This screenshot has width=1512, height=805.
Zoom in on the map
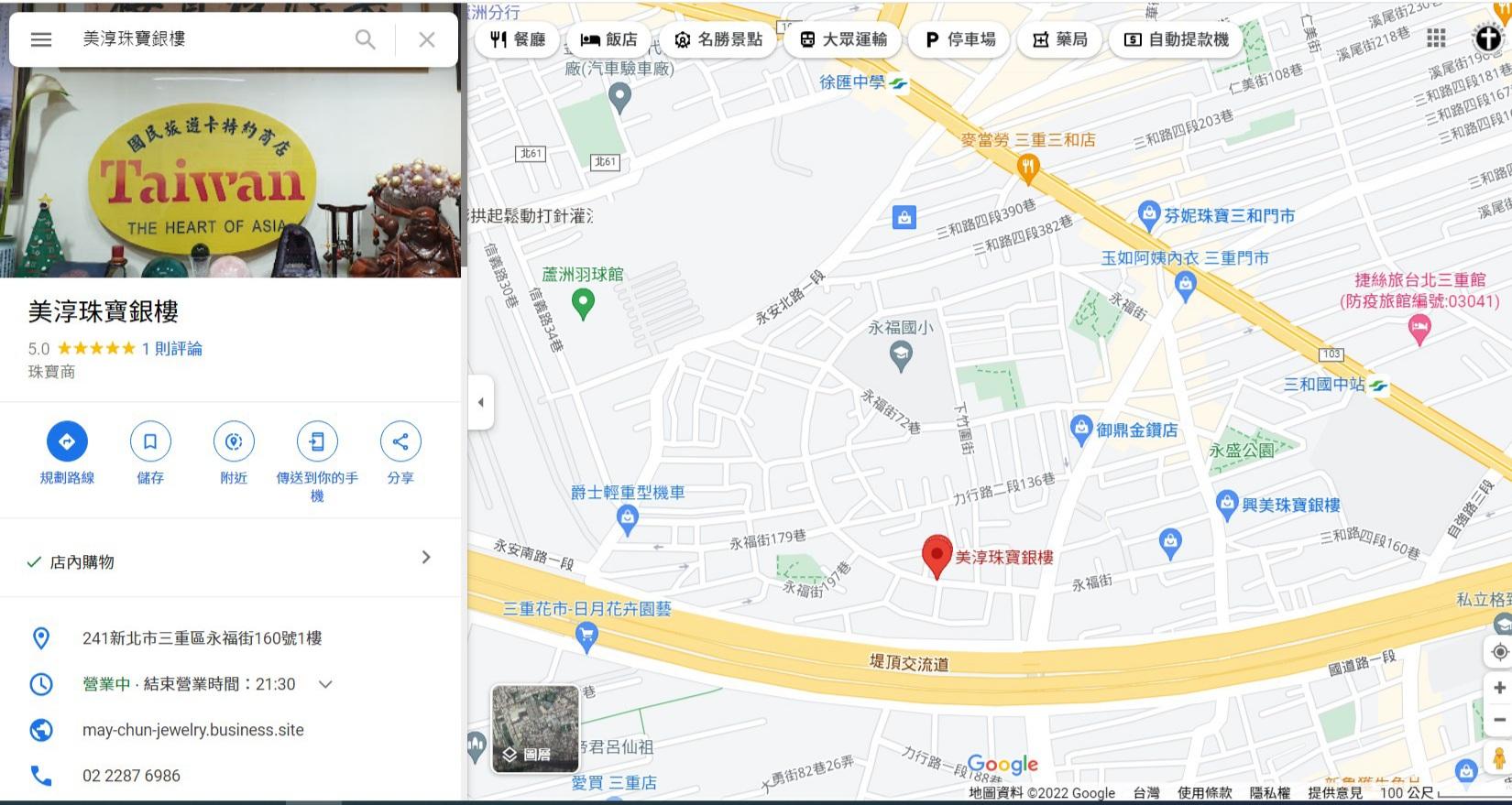click(1499, 688)
